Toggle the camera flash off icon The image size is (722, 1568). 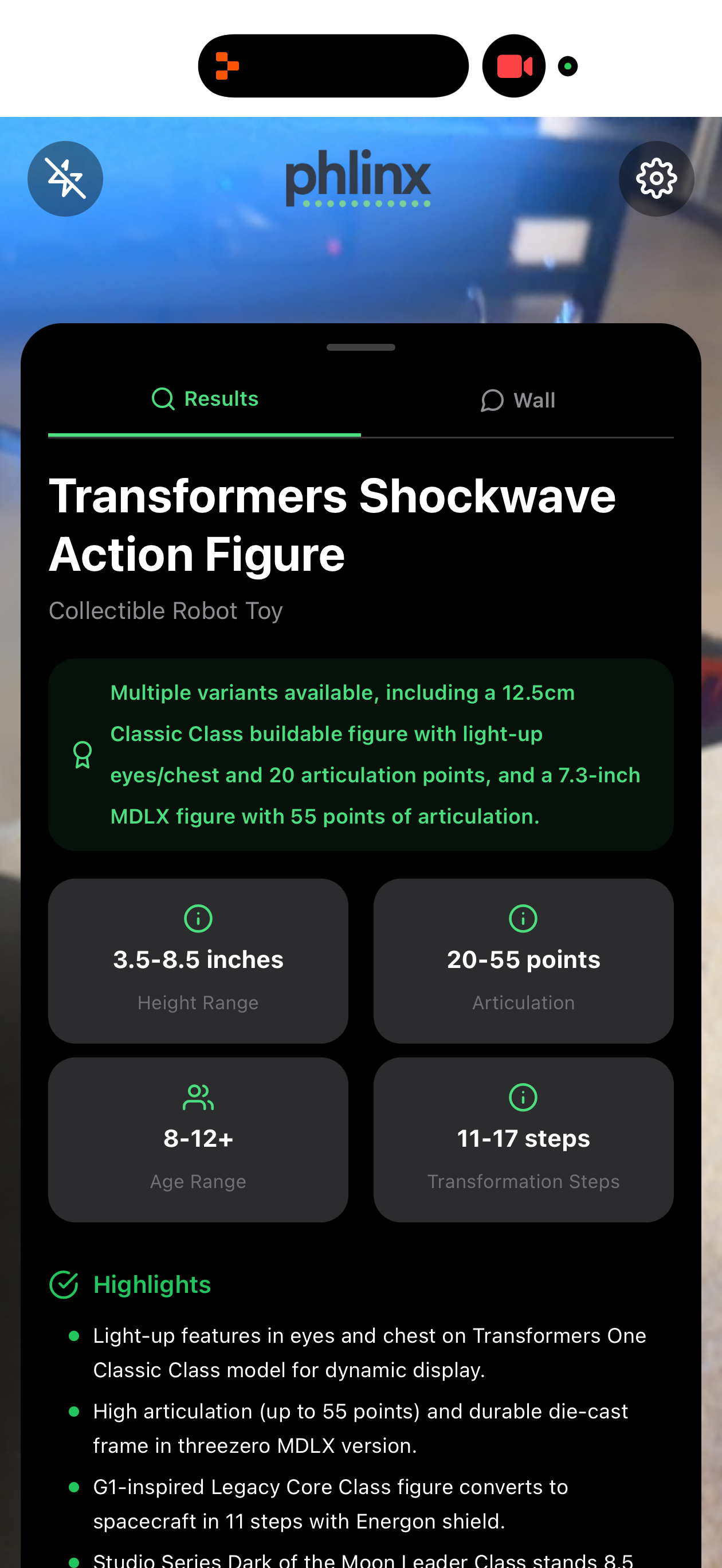pos(65,178)
